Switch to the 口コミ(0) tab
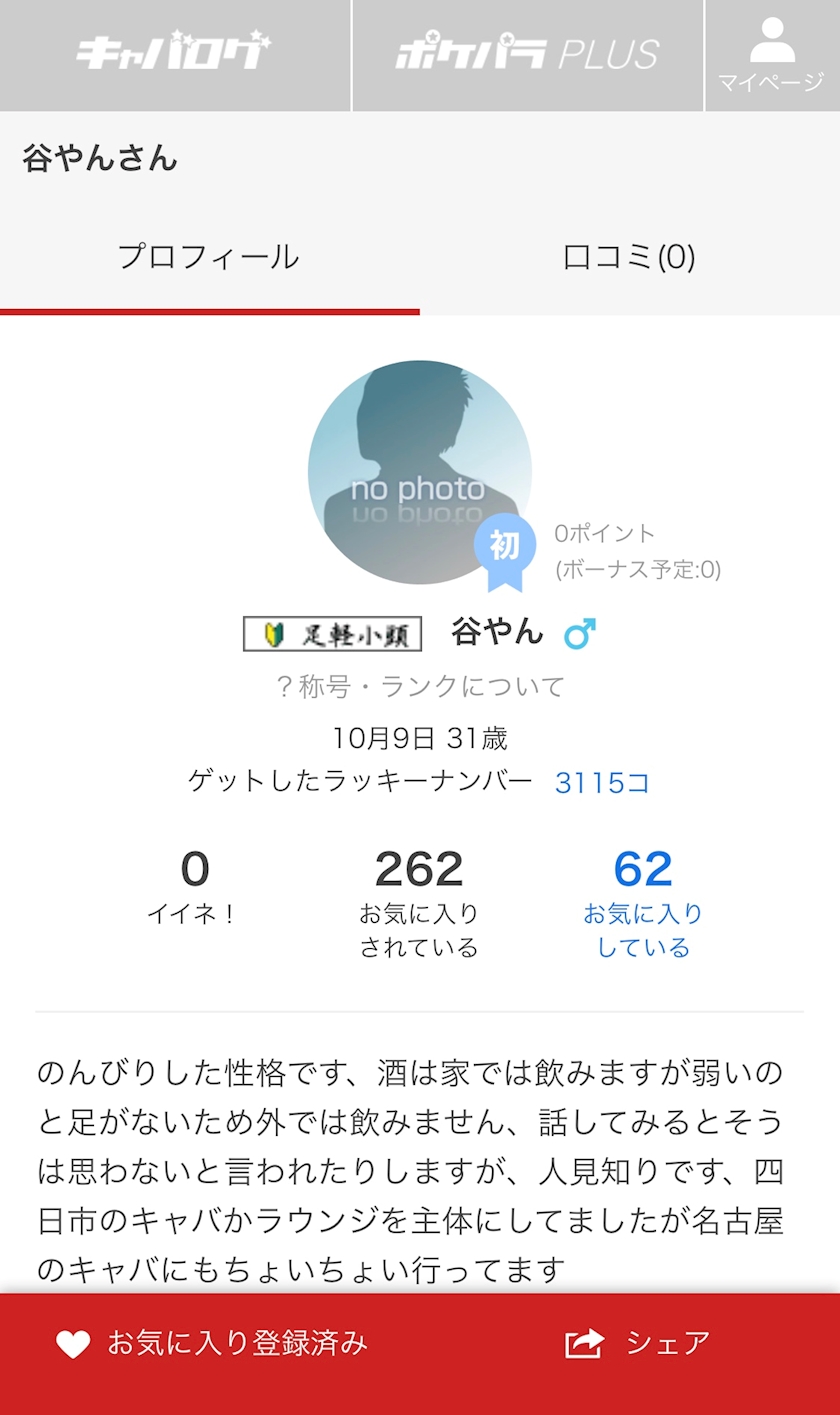The width and height of the screenshot is (840, 1415). (x=629, y=257)
